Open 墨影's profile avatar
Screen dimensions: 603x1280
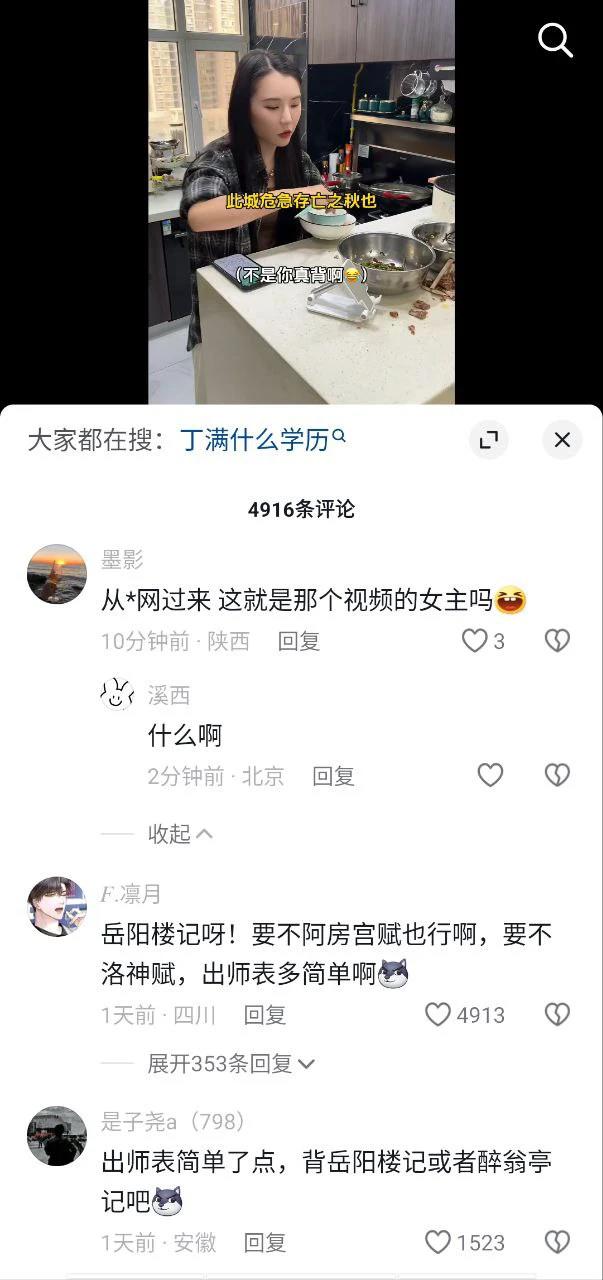56,574
